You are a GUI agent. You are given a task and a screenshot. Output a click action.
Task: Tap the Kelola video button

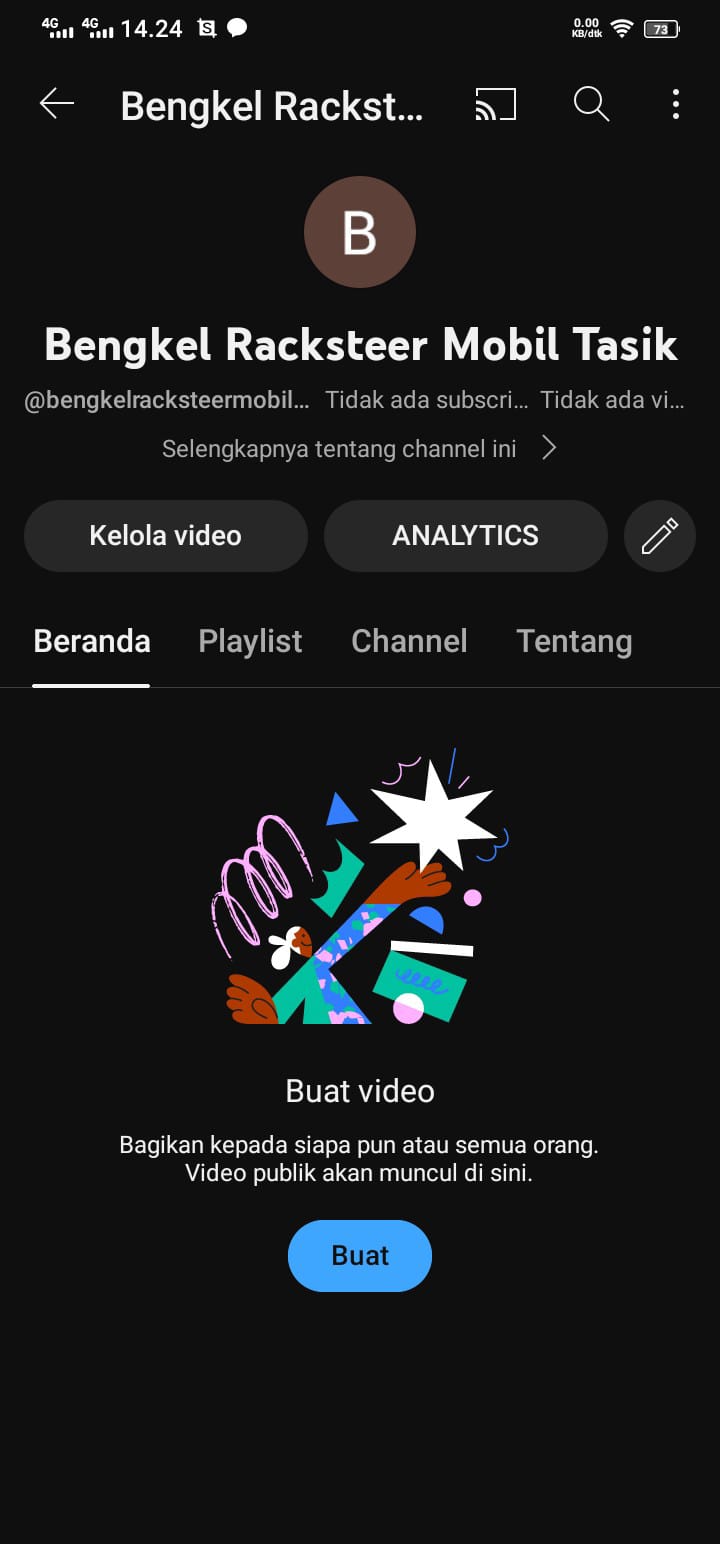point(166,536)
